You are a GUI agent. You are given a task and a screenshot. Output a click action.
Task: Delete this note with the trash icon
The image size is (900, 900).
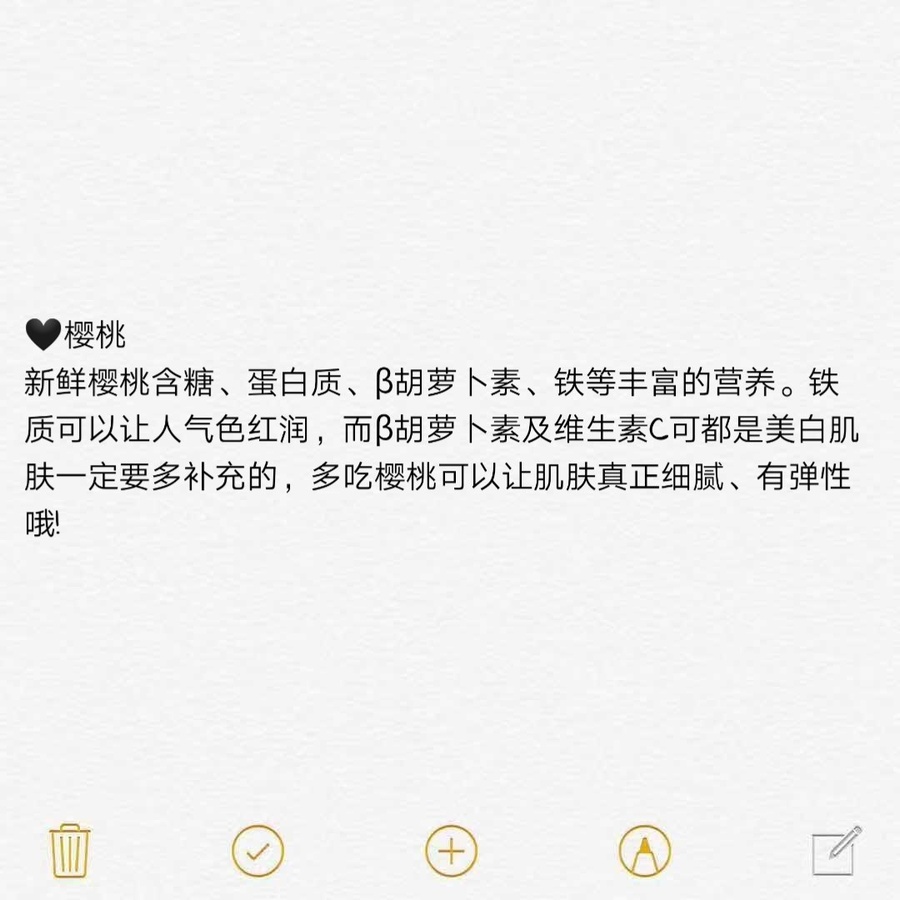coord(70,851)
